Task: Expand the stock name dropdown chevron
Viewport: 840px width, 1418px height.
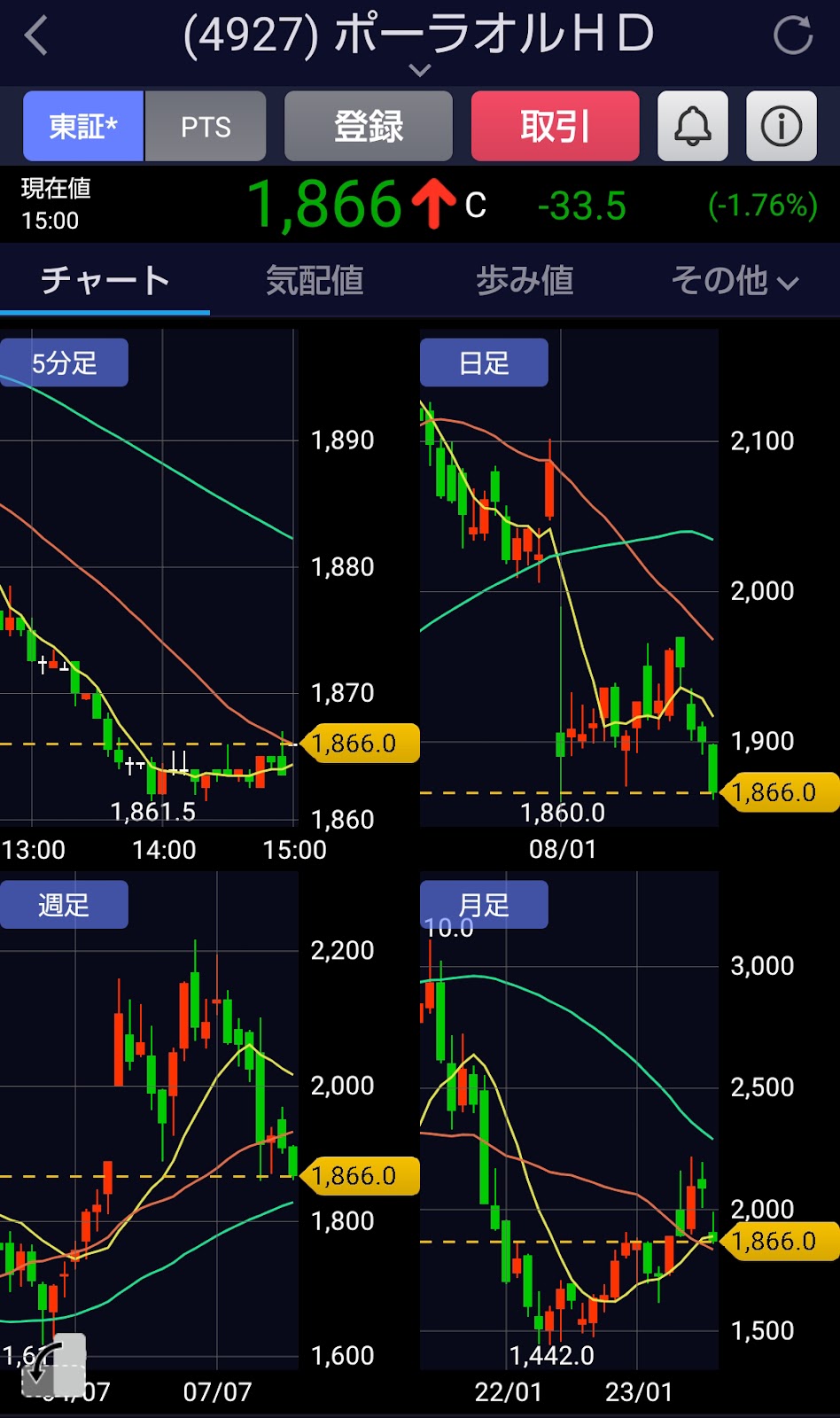Action: [420, 70]
